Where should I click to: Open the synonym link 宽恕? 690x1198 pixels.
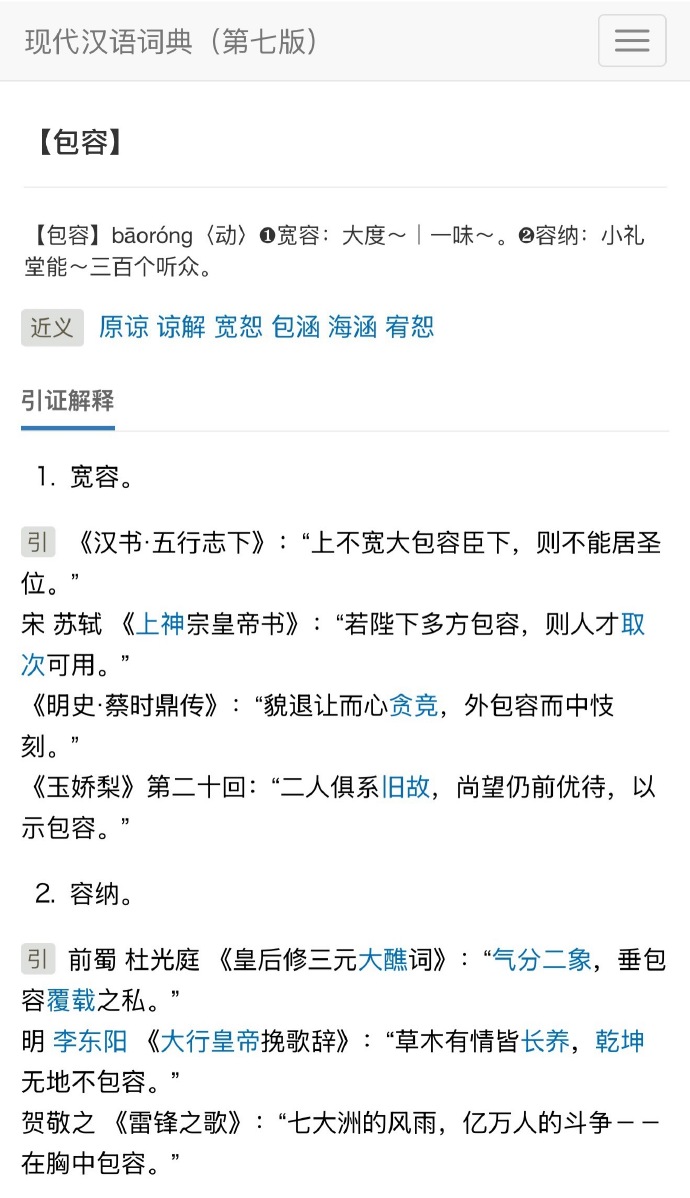pyautogui.click(x=238, y=327)
